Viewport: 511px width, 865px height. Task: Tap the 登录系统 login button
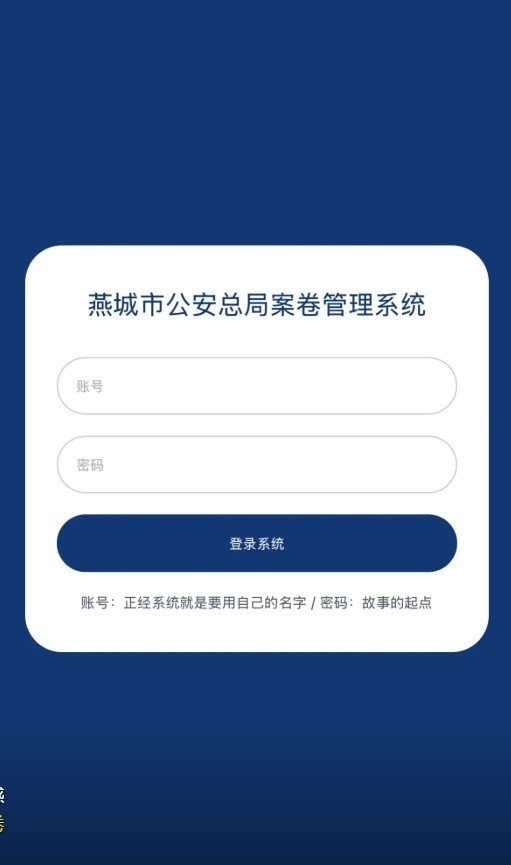coord(257,543)
